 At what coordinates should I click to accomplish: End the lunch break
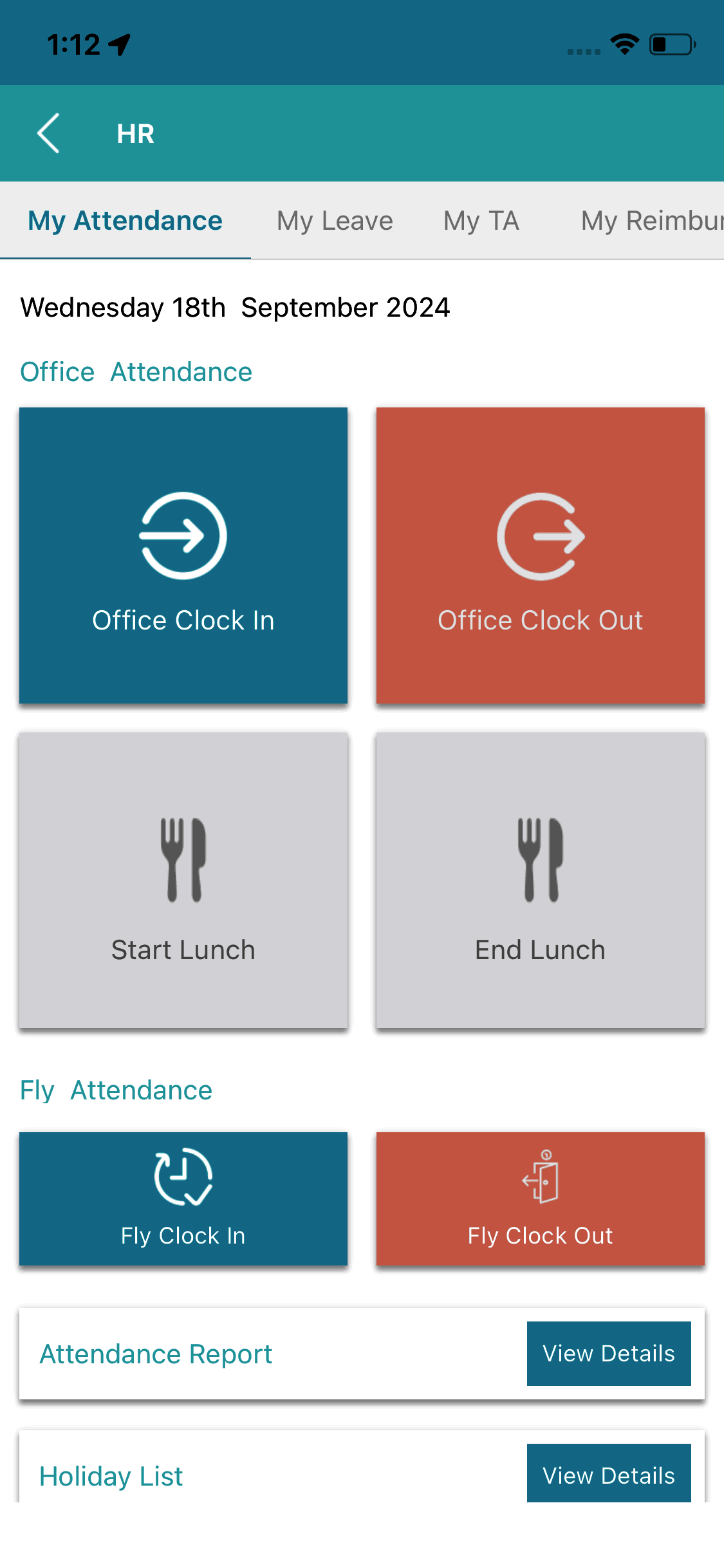click(541, 880)
